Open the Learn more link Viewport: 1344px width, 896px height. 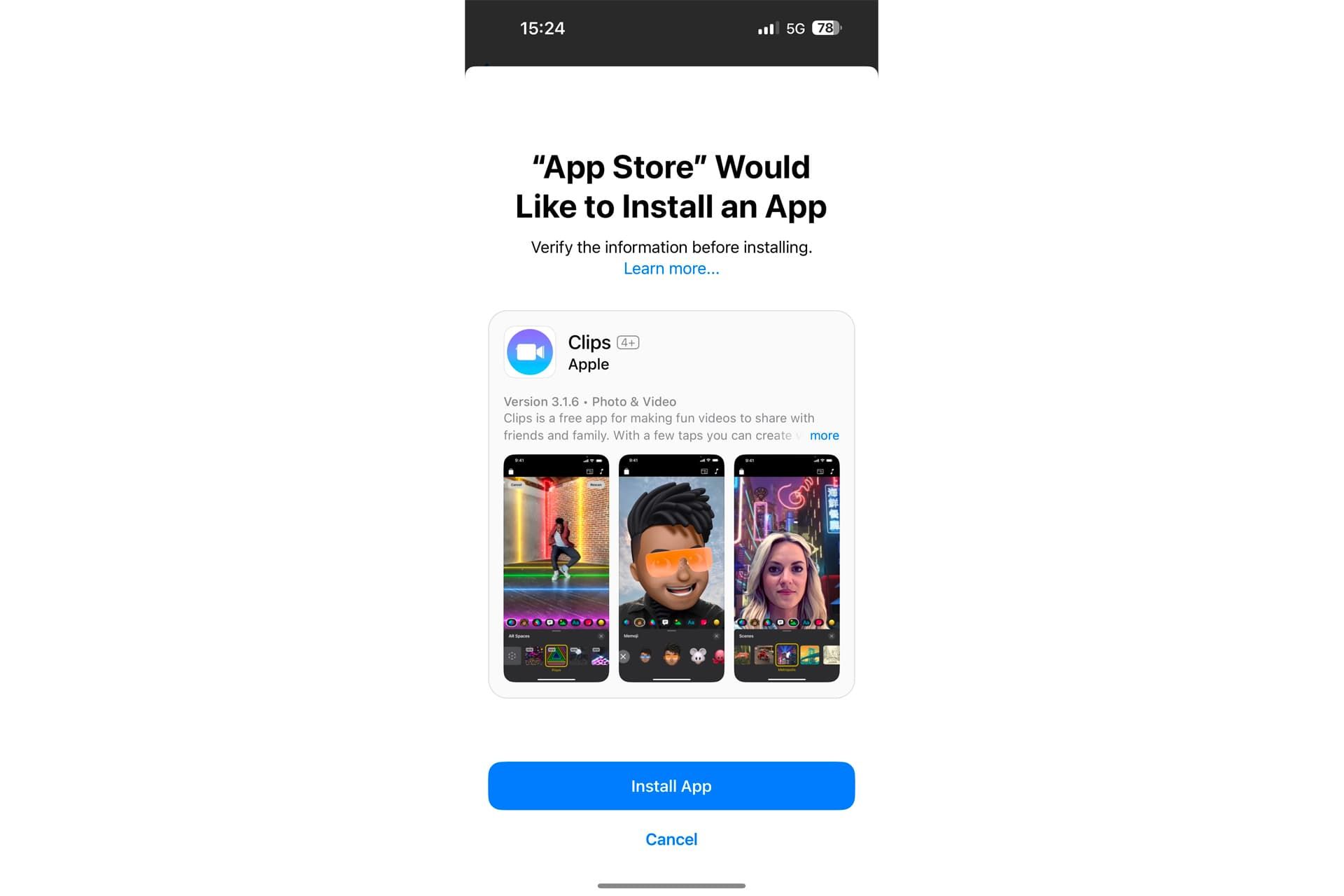click(x=671, y=269)
